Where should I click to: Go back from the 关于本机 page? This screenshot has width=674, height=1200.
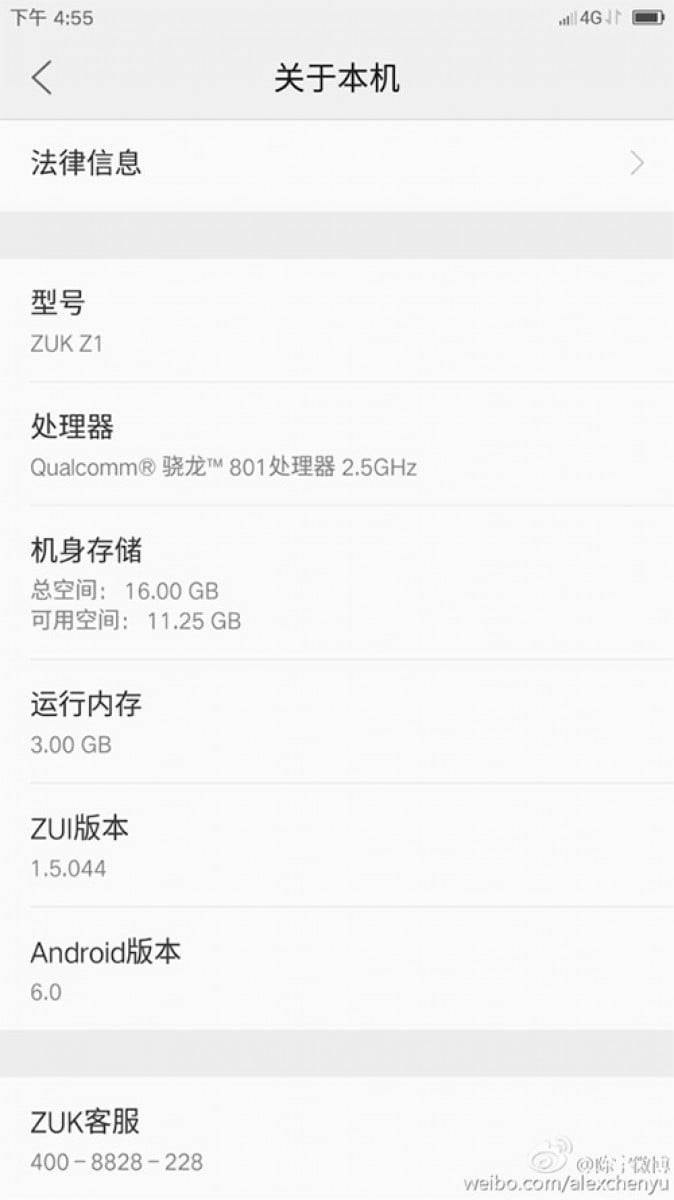(x=41, y=77)
